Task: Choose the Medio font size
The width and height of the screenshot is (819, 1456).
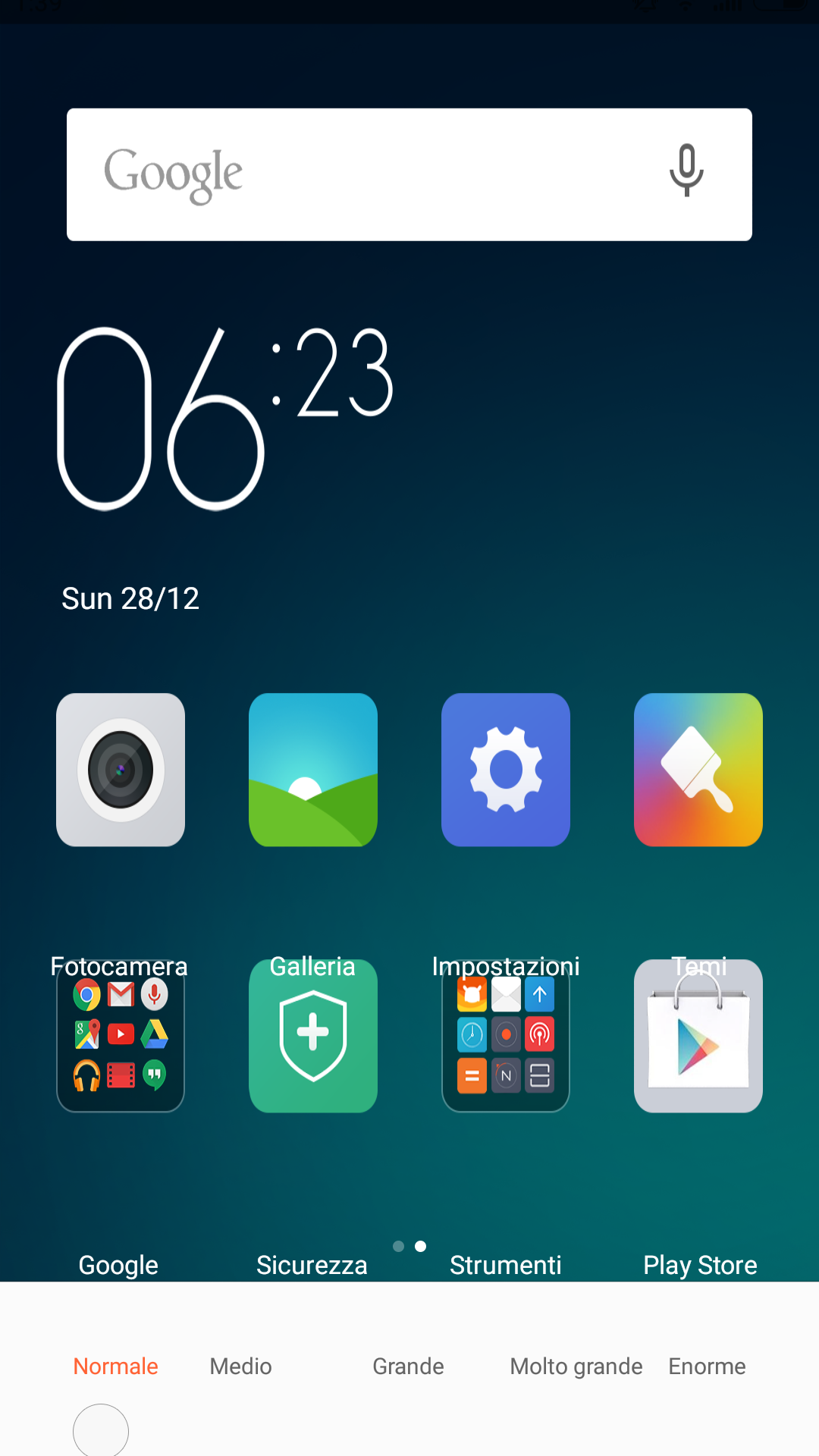Action: point(240,1366)
